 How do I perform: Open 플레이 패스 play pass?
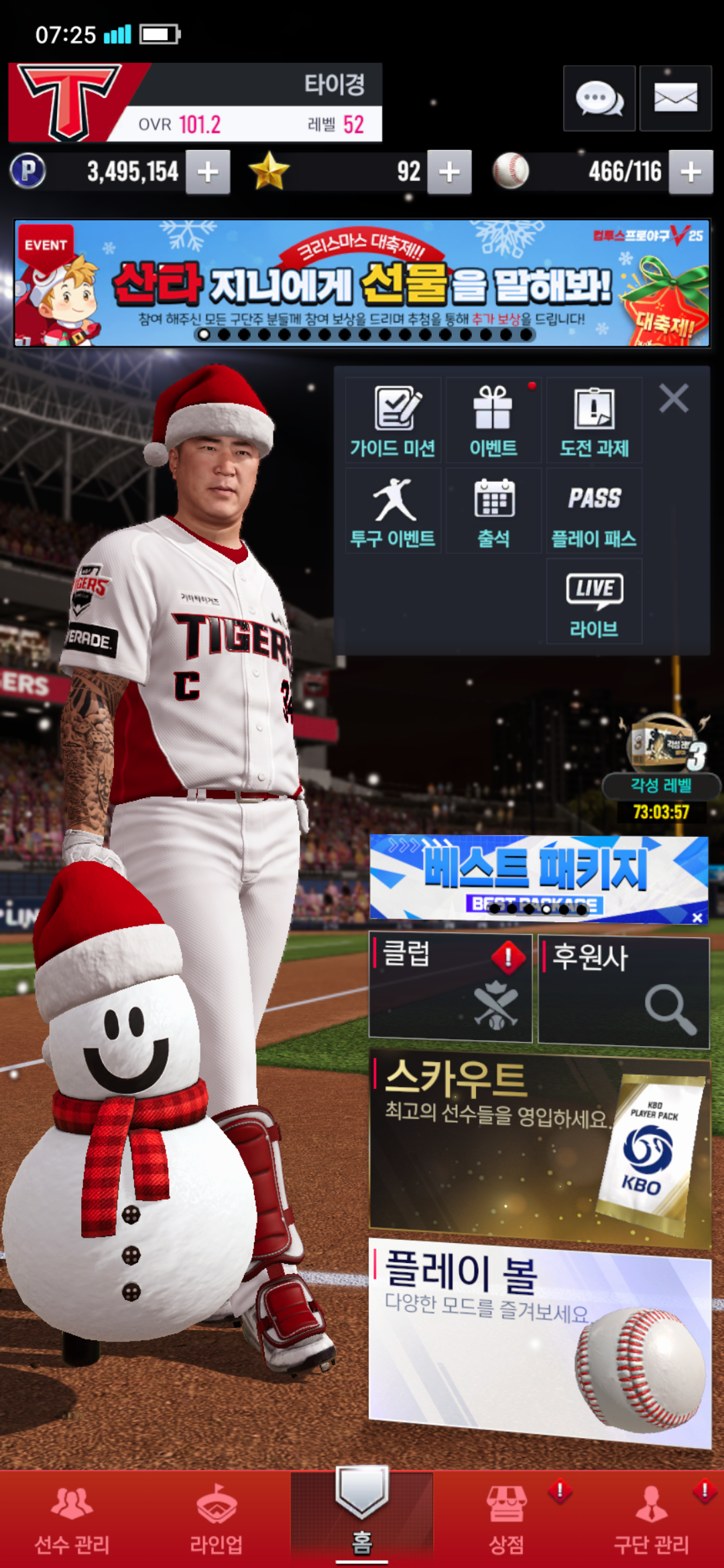point(594,511)
